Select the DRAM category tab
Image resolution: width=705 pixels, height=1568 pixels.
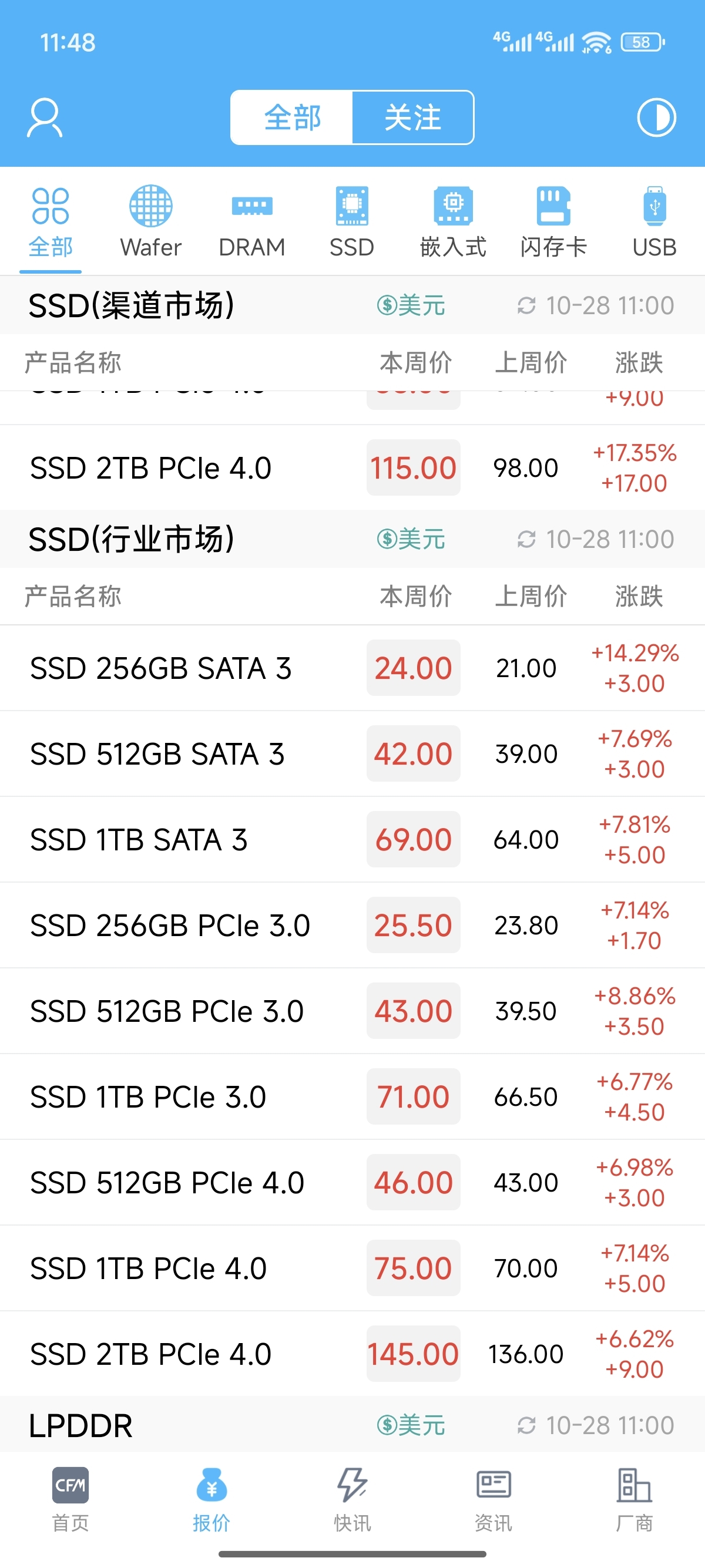pyautogui.click(x=251, y=222)
